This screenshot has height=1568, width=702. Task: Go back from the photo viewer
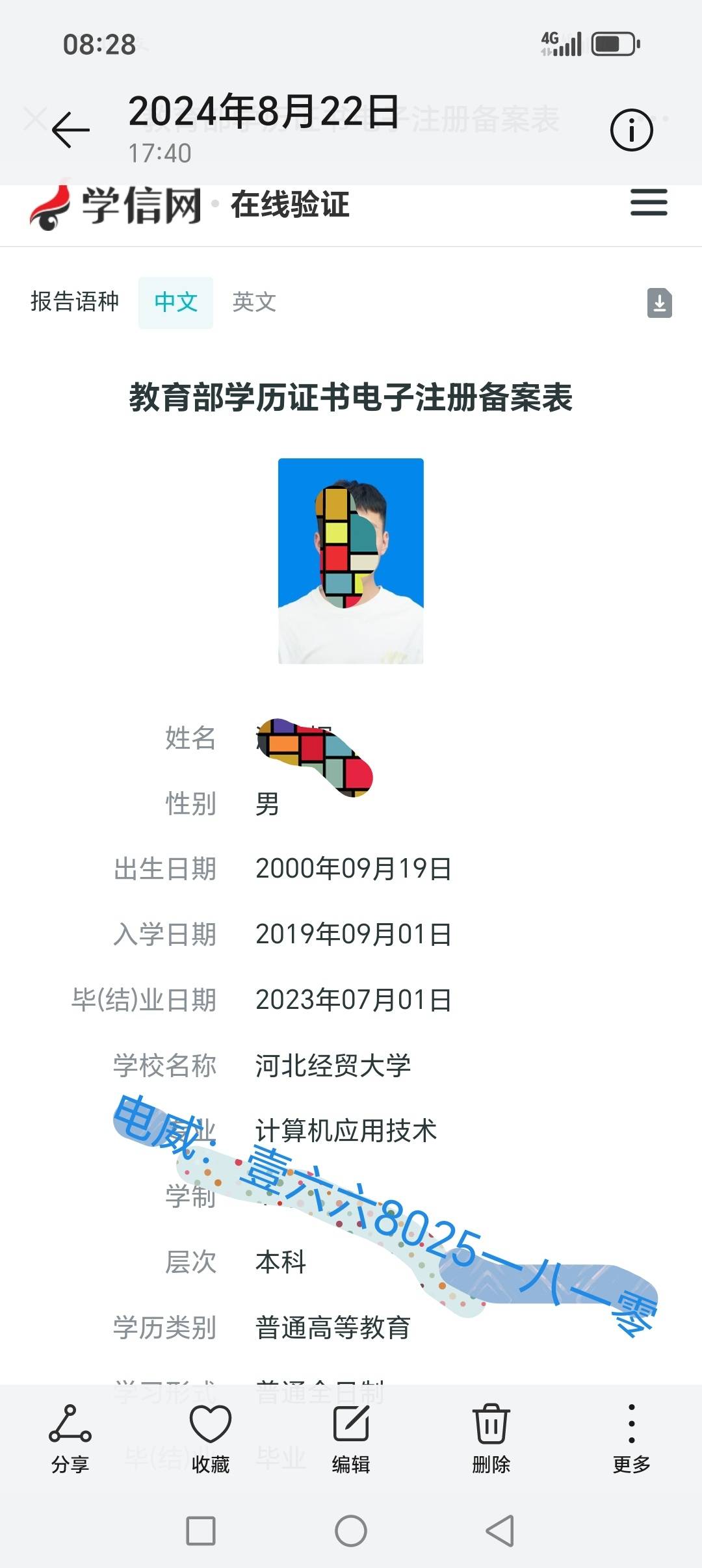pyautogui.click(x=70, y=129)
